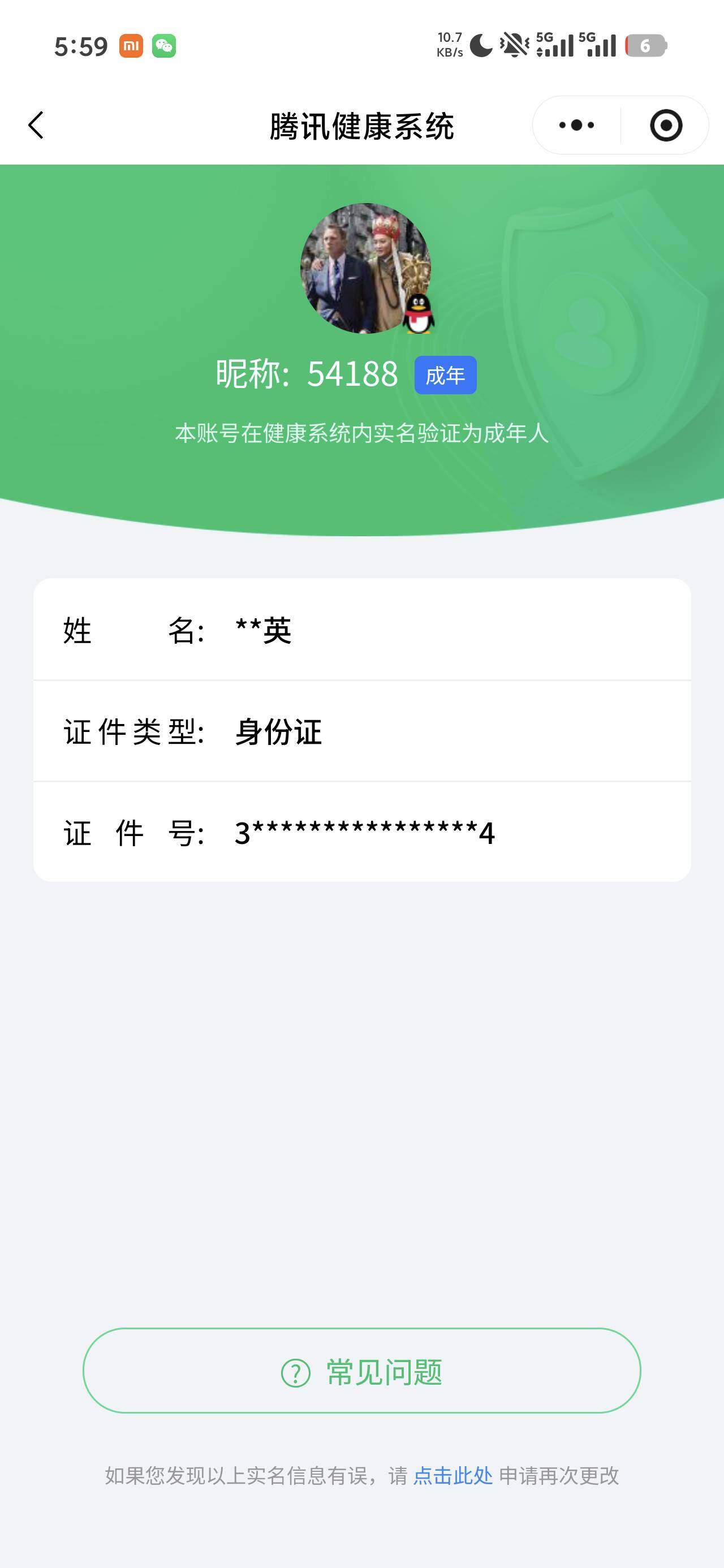Screen dimensions: 724x1568
Task: Tap the WeChat icon in the status bar
Action: (165, 45)
